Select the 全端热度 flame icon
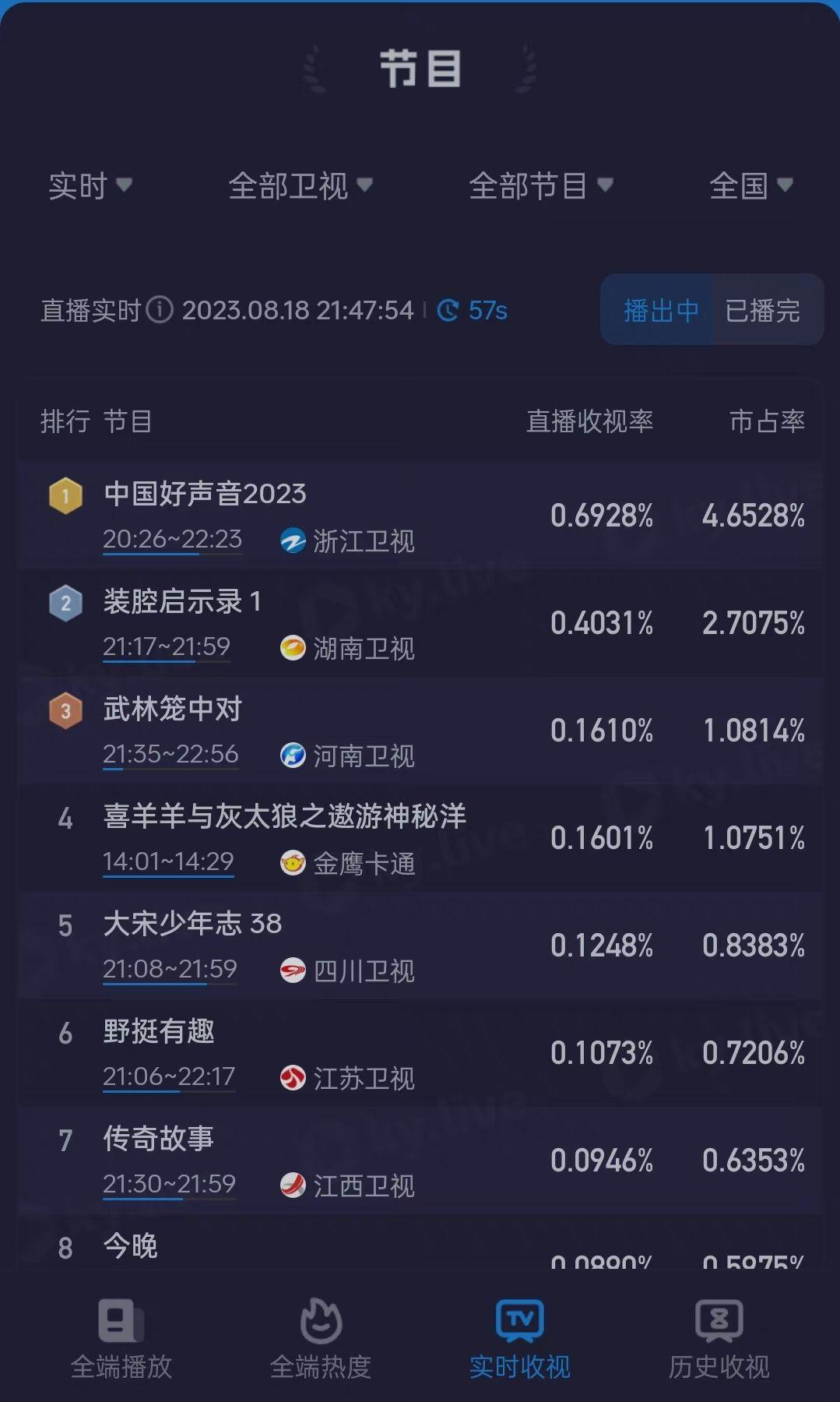 point(320,1323)
